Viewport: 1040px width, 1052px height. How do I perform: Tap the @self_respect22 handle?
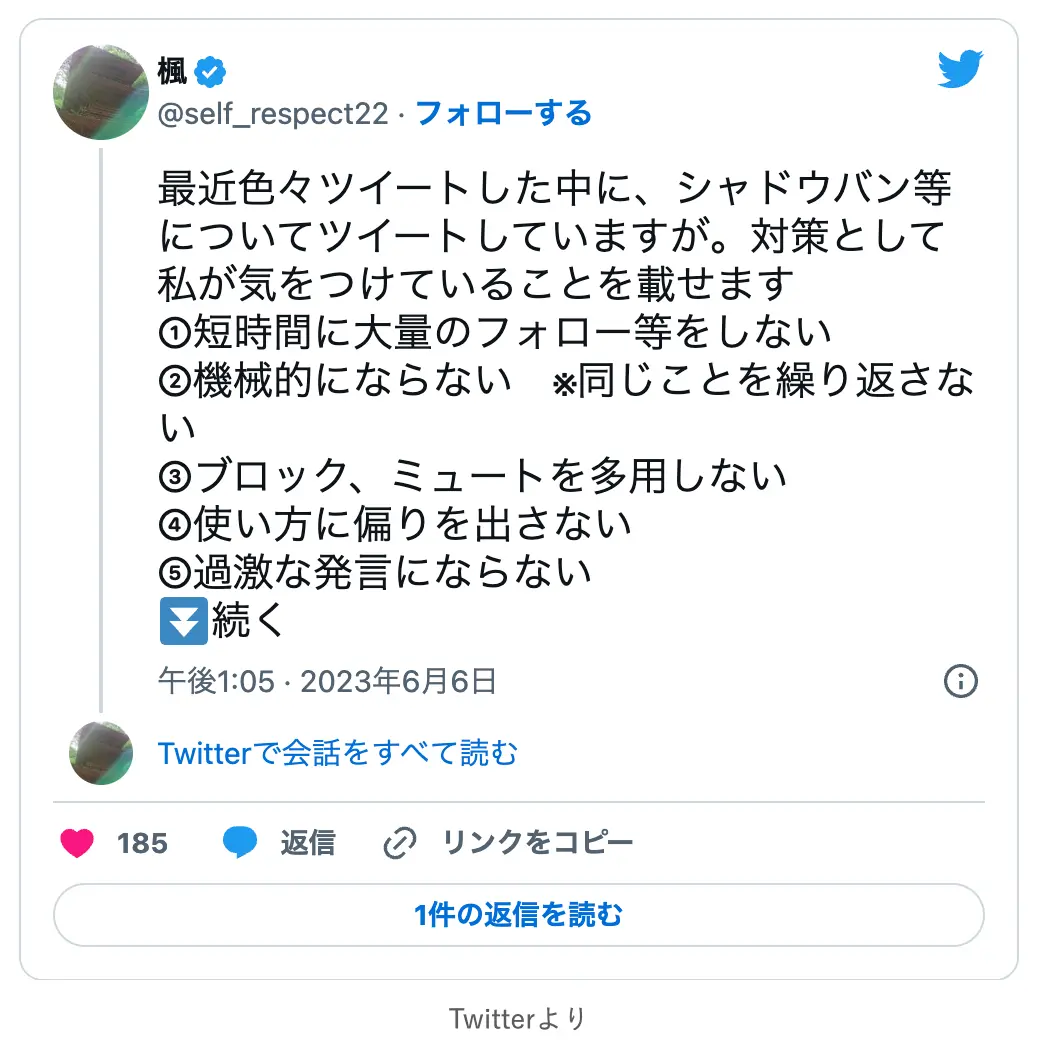point(272,114)
